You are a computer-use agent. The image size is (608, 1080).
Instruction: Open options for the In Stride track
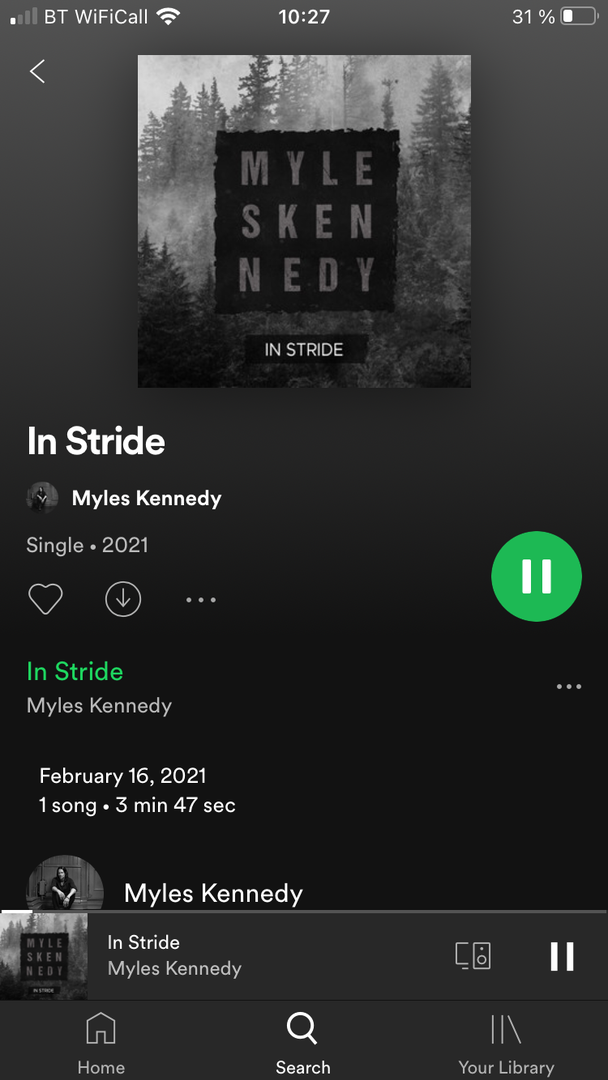tap(568, 687)
